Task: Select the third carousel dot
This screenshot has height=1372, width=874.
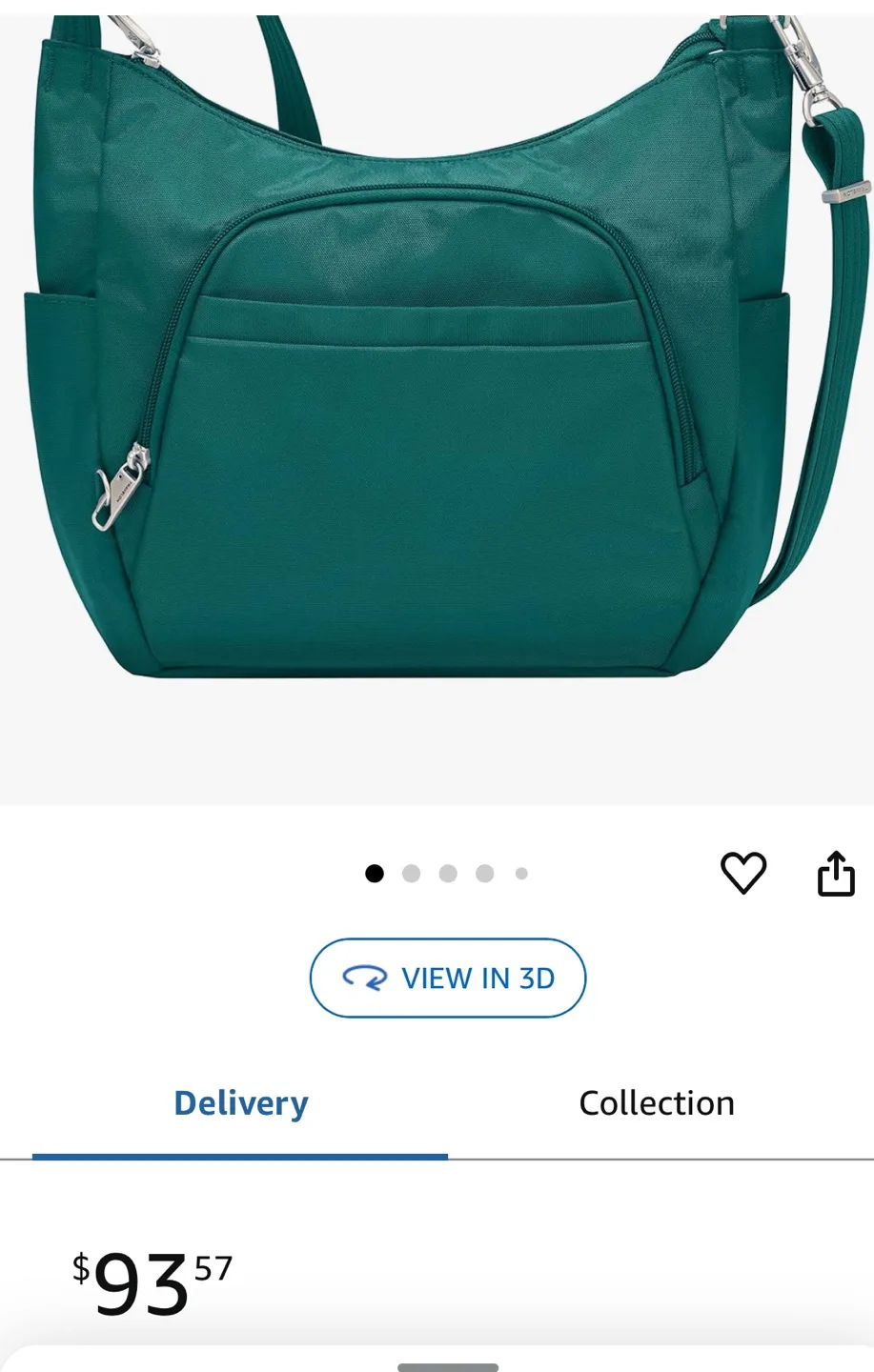Action: tap(448, 873)
